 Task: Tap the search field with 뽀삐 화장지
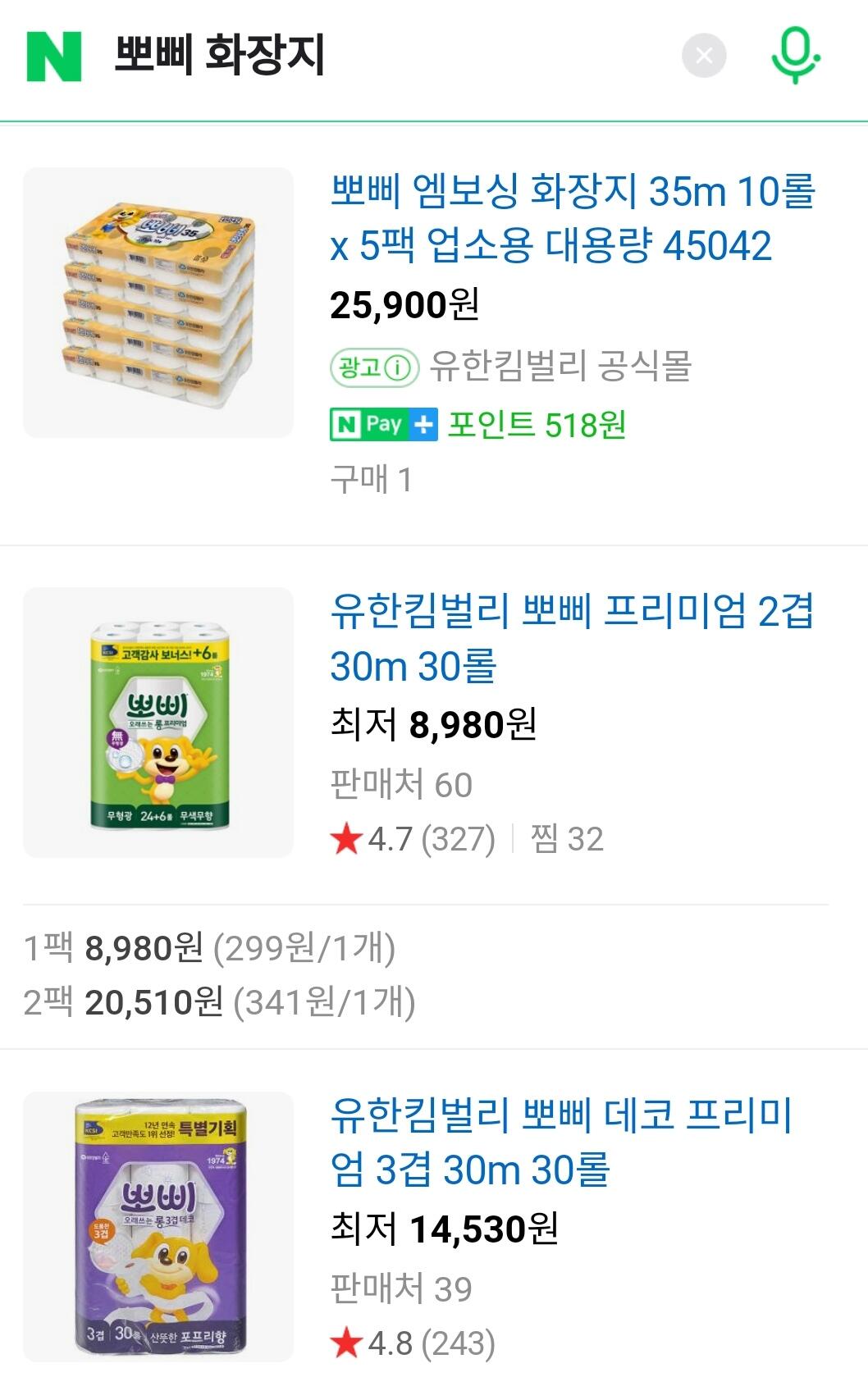coord(386,56)
